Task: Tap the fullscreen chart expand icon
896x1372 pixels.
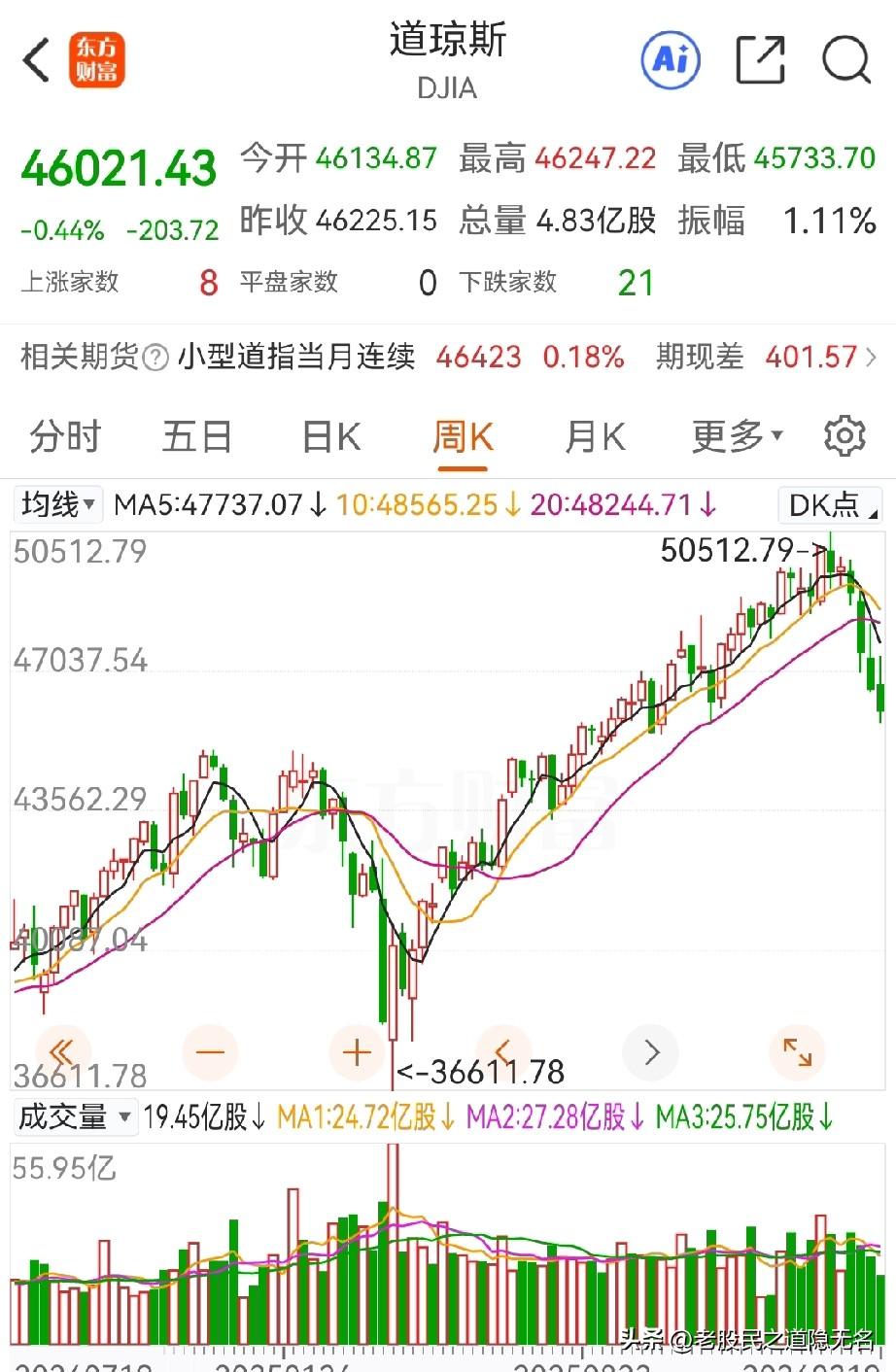Action: tap(797, 1052)
